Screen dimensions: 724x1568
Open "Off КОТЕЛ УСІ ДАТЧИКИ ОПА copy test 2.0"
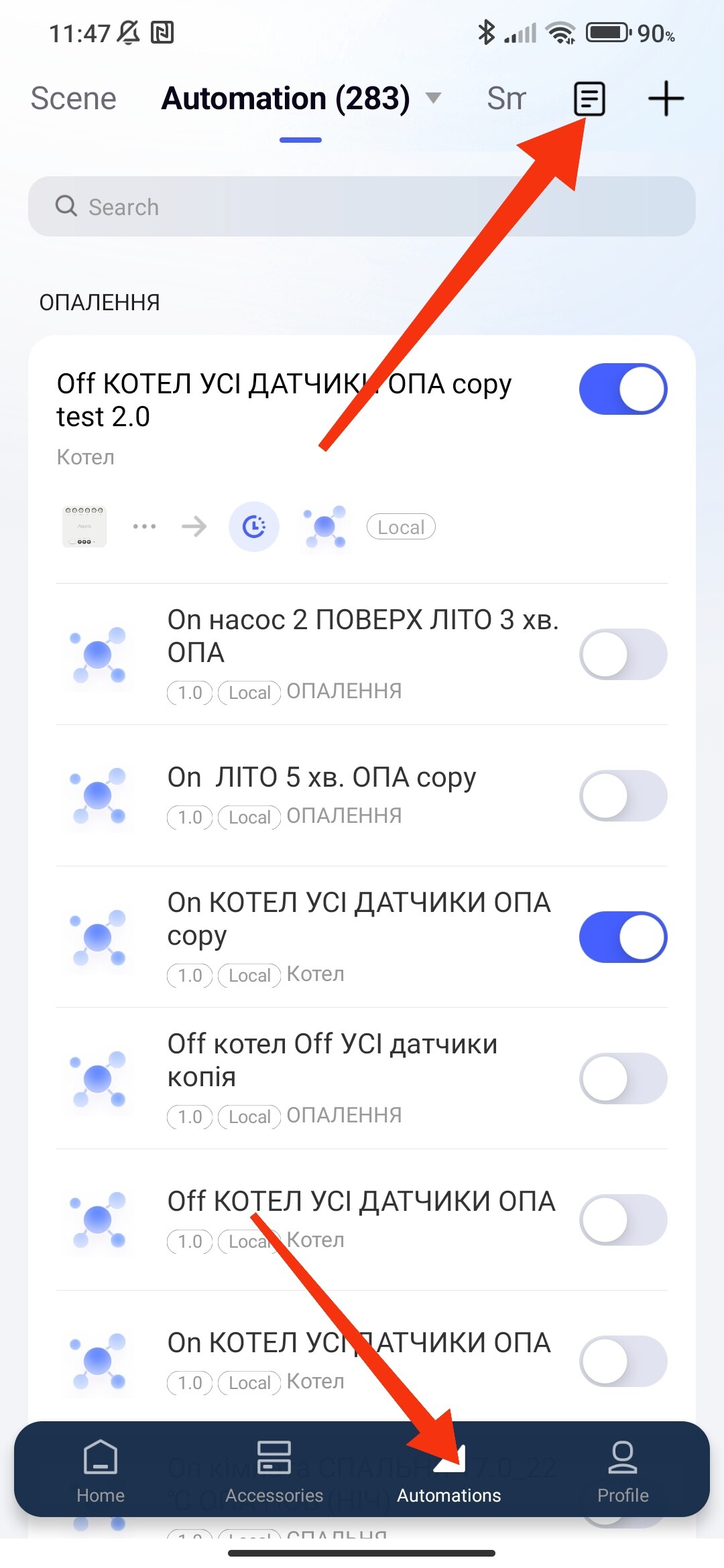click(x=284, y=400)
